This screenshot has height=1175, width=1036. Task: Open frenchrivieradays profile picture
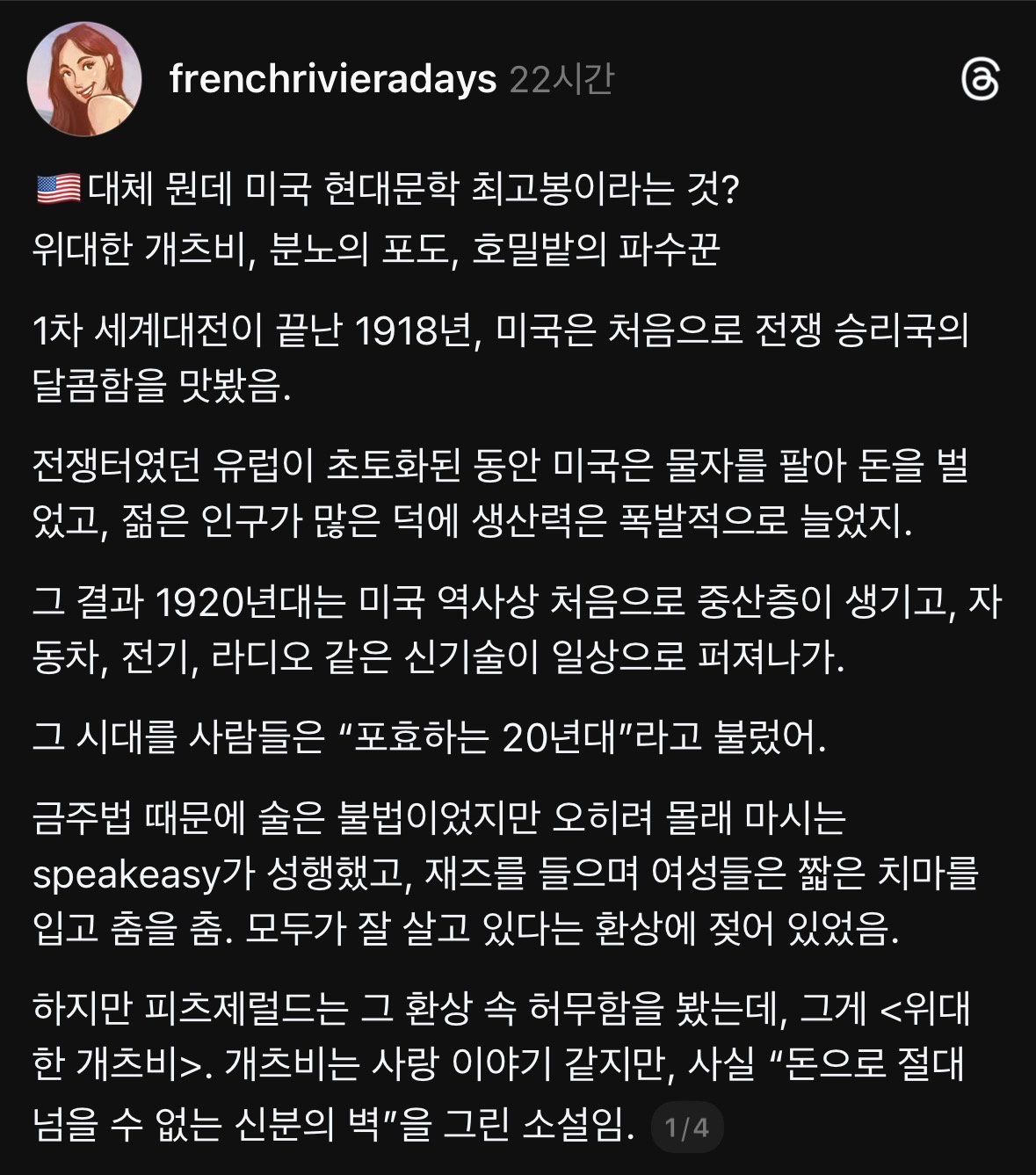pyautogui.click(x=85, y=80)
